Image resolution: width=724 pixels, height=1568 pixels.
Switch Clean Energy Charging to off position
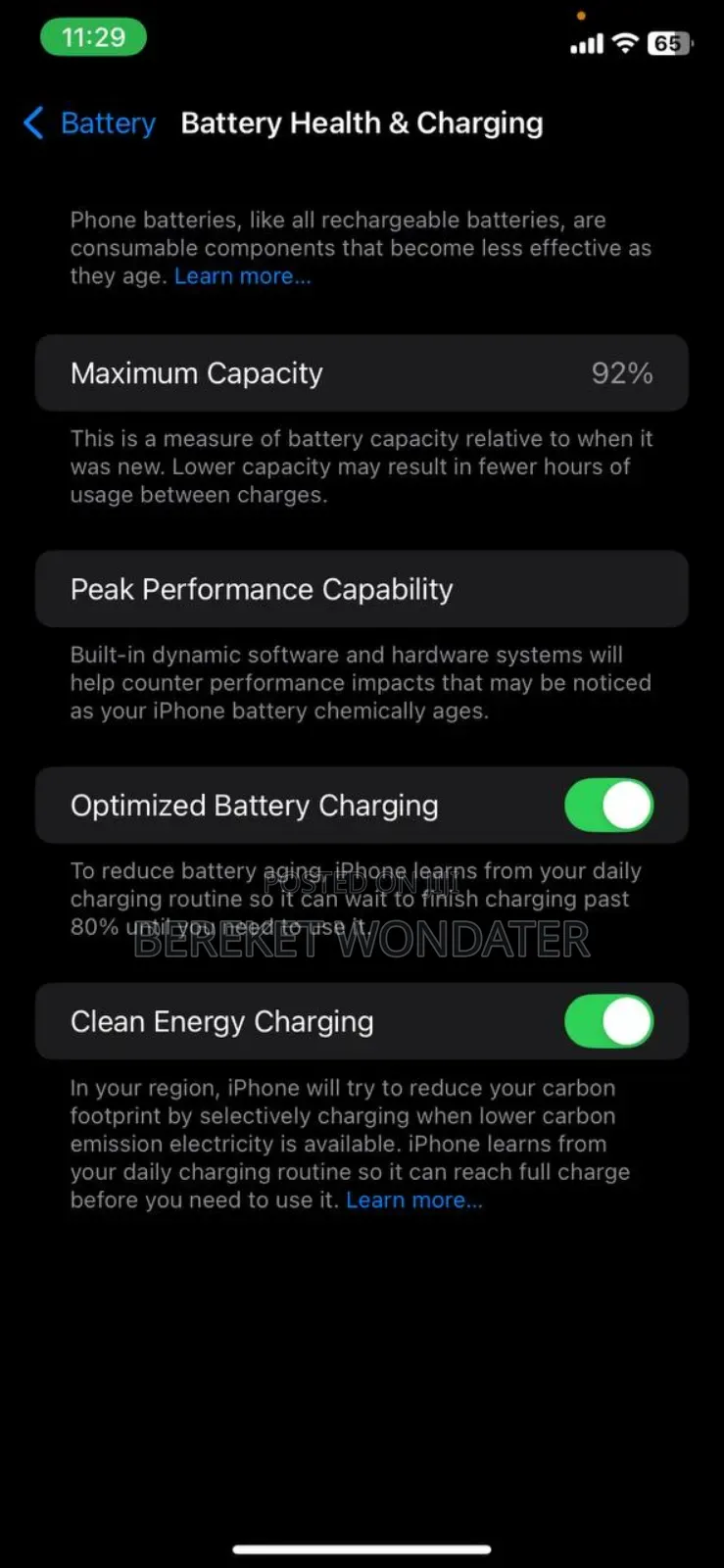[608, 1021]
